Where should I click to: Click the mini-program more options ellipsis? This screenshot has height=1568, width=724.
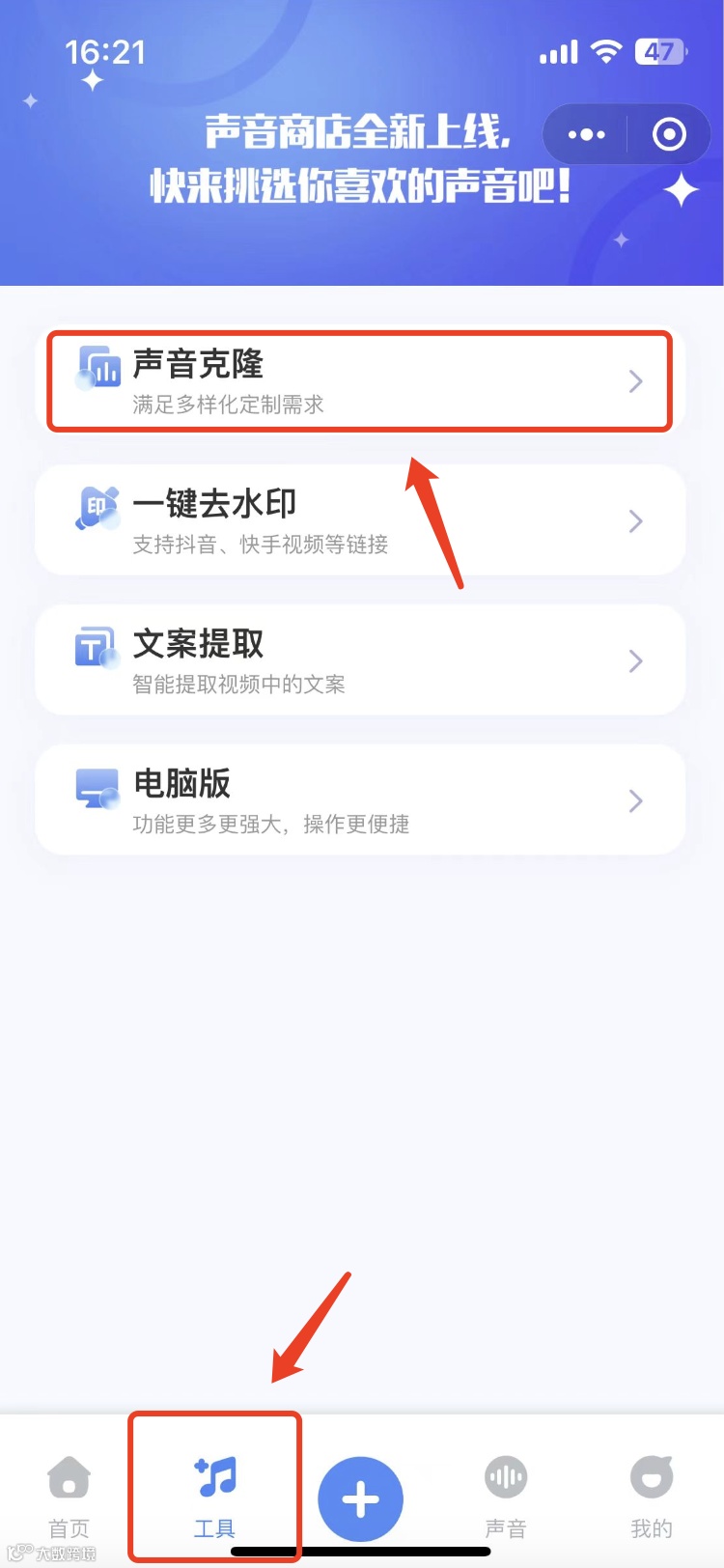tap(586, 134)
